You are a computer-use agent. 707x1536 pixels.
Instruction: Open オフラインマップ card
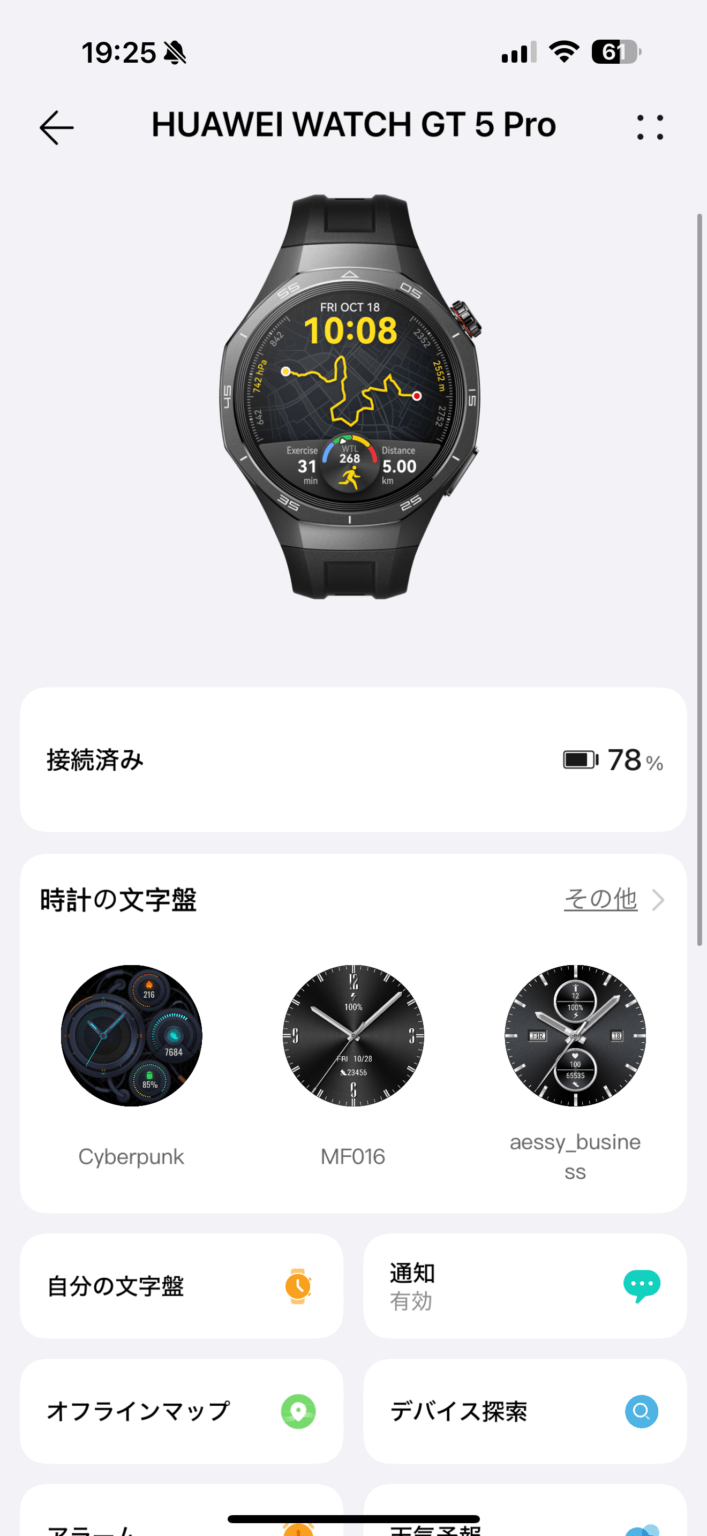pos(181,1411)
